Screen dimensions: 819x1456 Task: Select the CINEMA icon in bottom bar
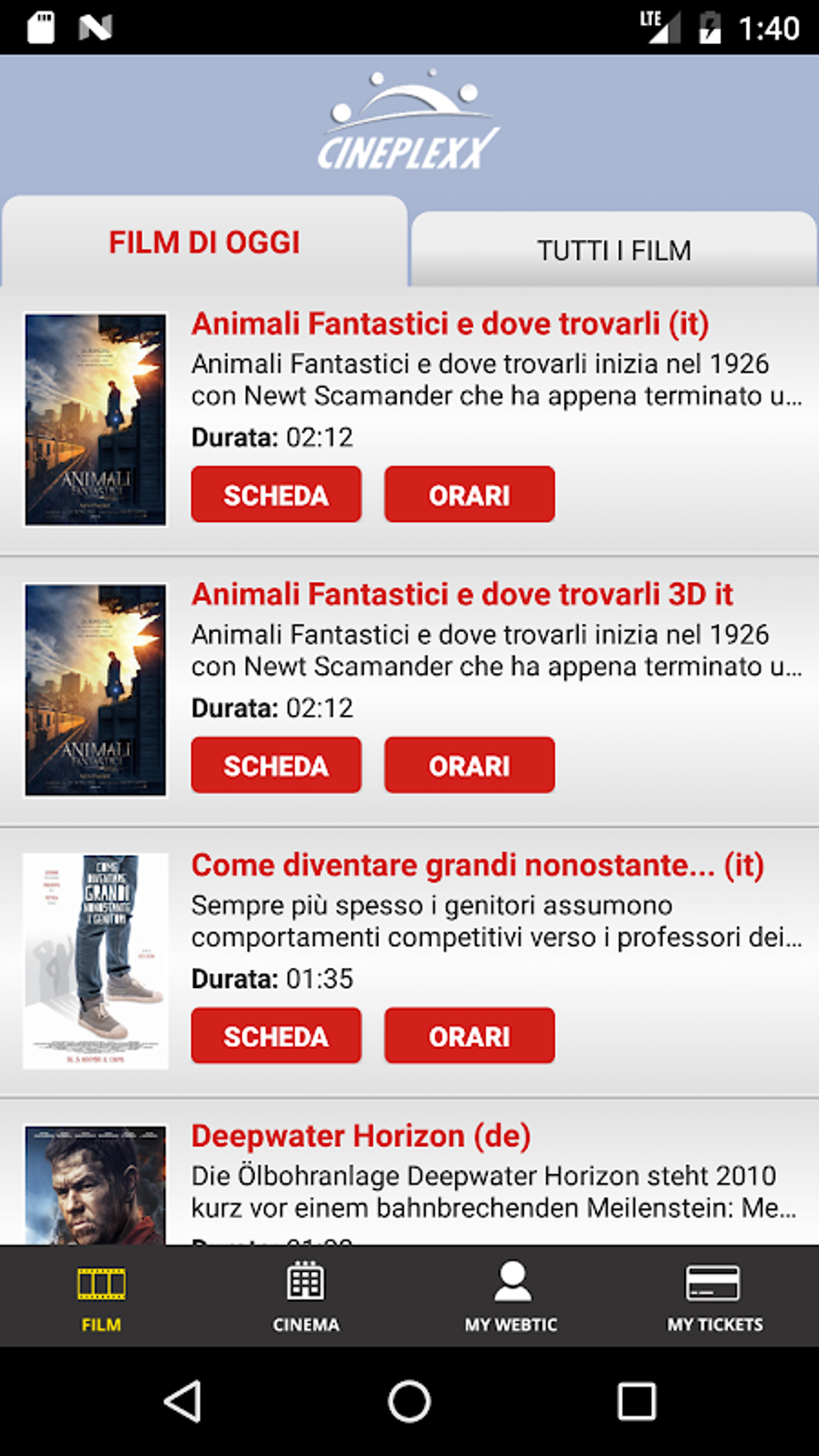(x=306, y=1295)
